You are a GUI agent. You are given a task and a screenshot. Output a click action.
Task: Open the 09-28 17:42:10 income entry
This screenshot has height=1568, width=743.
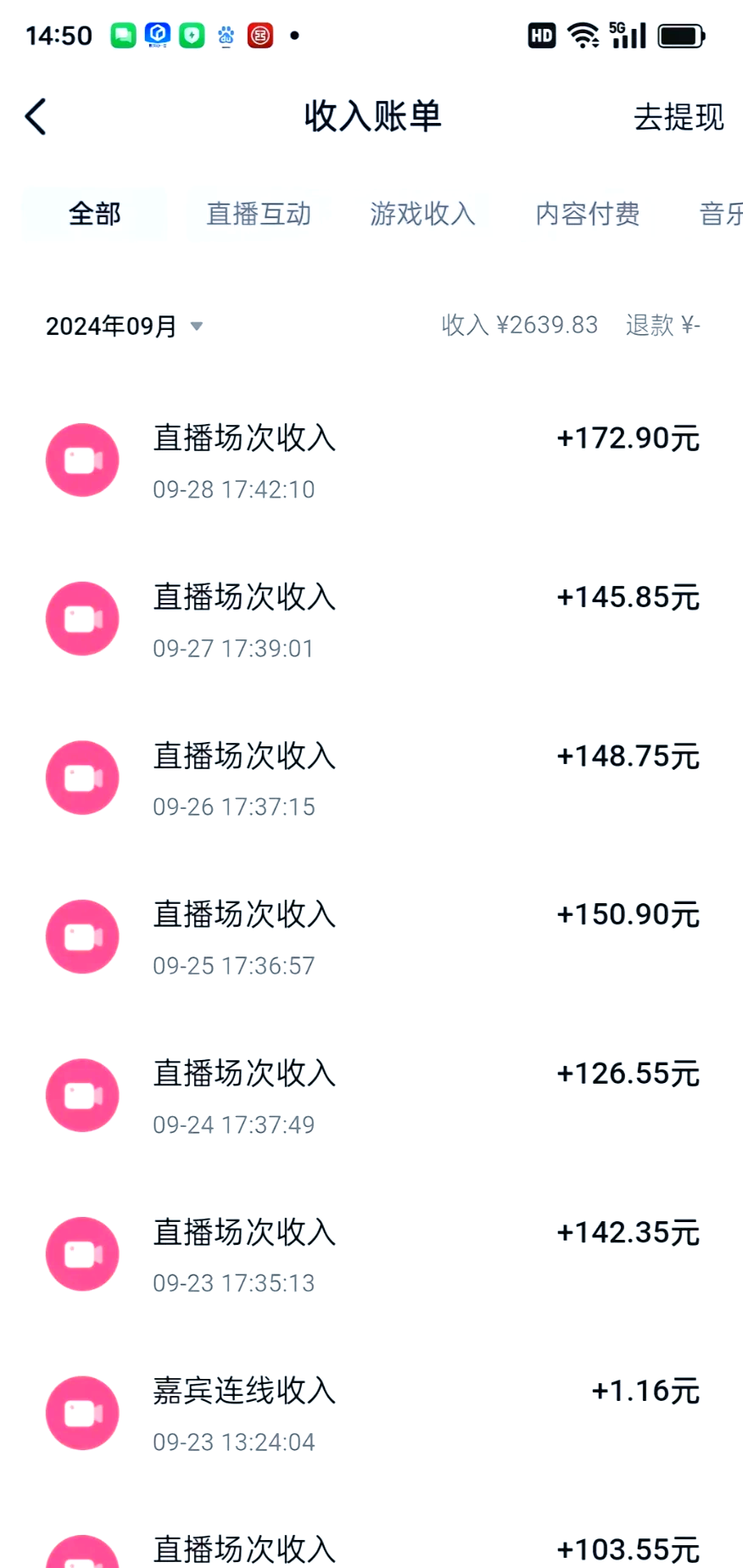point(371,460)
